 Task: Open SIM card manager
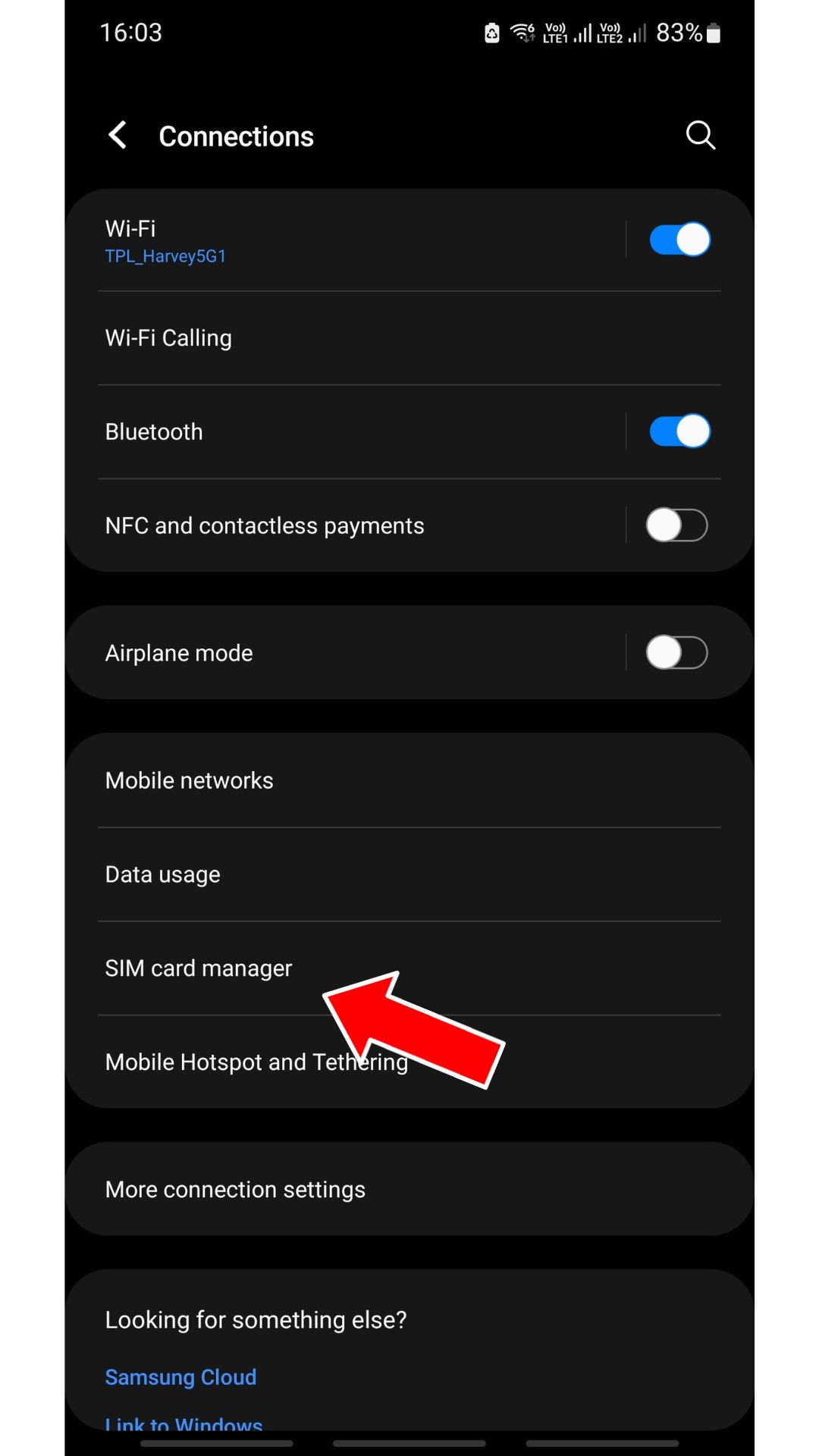[x=409, y=968]
